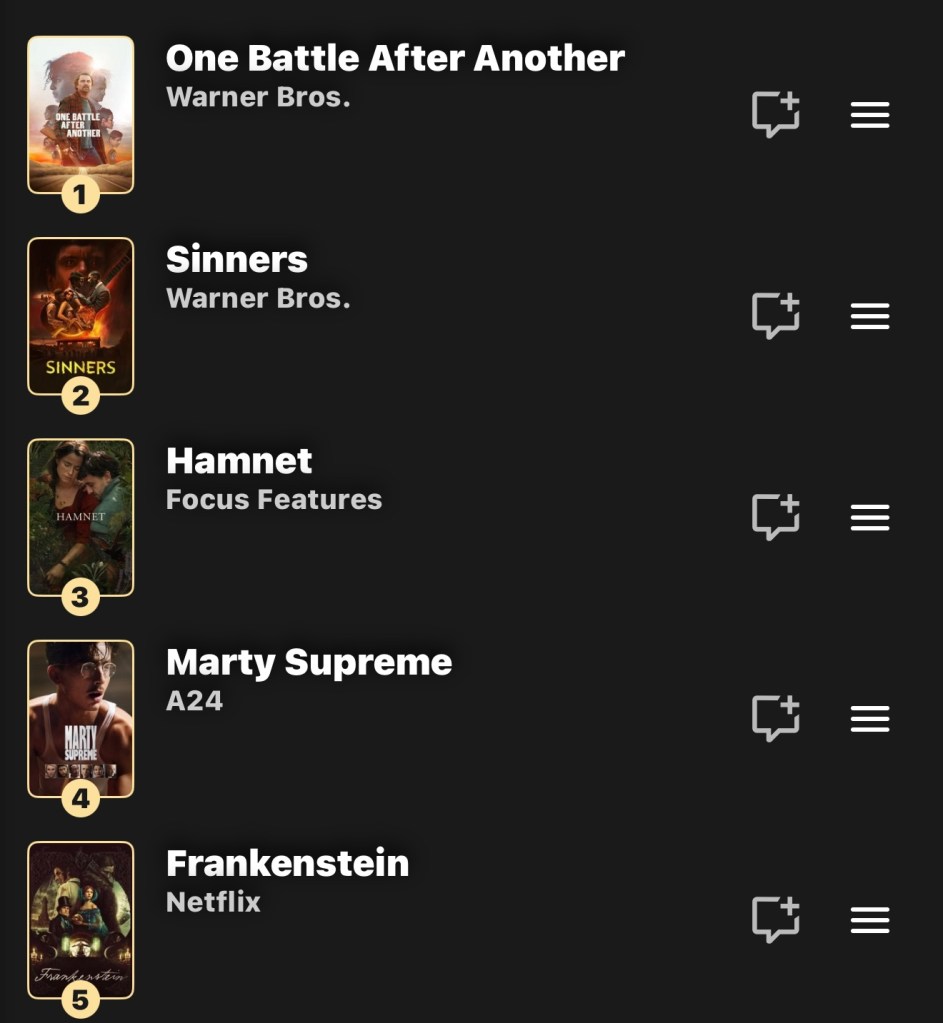Open the Hamnet poster
This screenshot has width=943, height=1023.
click(x=80, y=514)
